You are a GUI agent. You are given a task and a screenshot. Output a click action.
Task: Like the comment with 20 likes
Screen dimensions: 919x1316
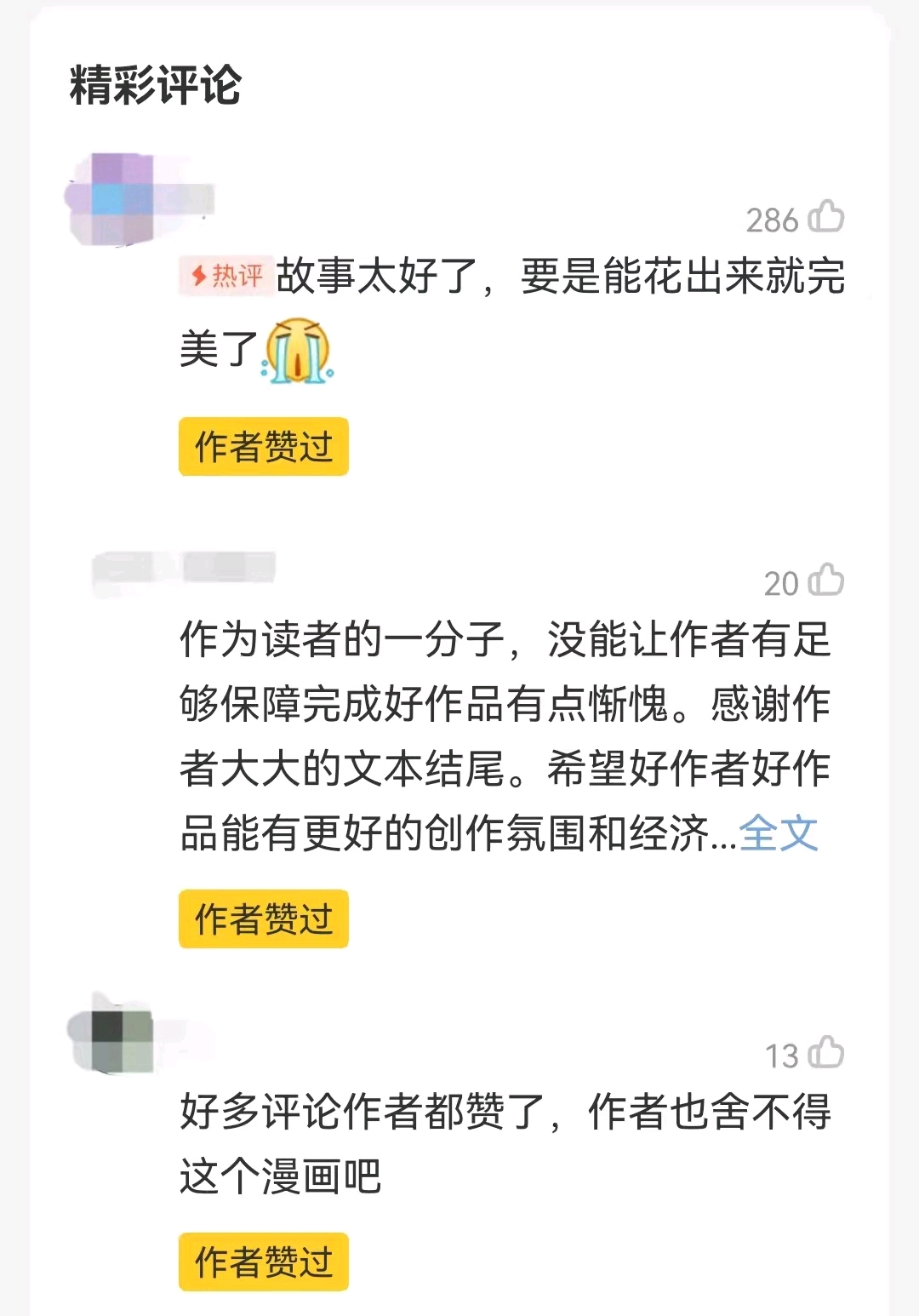click(825, 581)
